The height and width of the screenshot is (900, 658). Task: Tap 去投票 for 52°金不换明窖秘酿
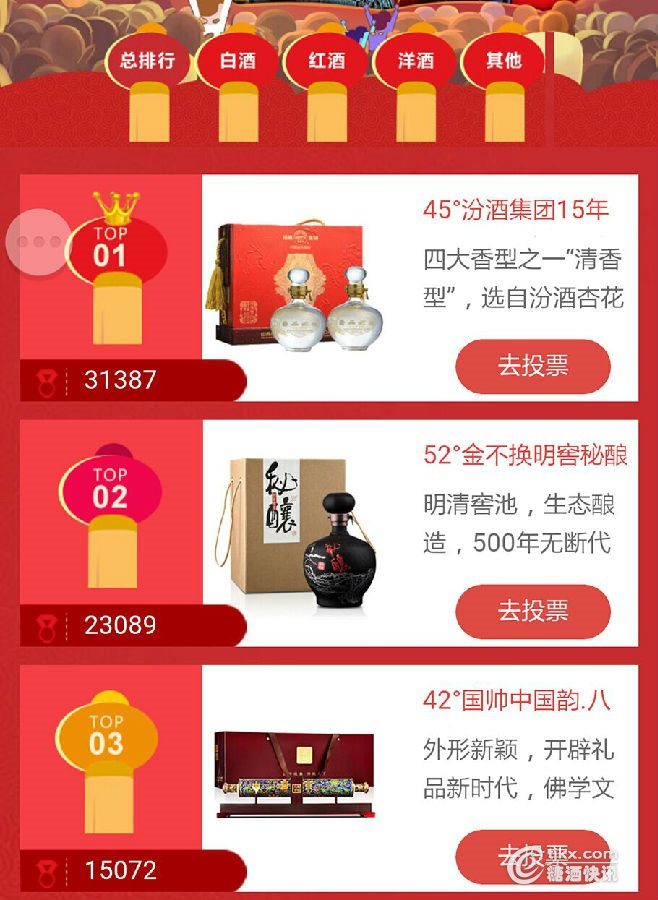(532, 611)
